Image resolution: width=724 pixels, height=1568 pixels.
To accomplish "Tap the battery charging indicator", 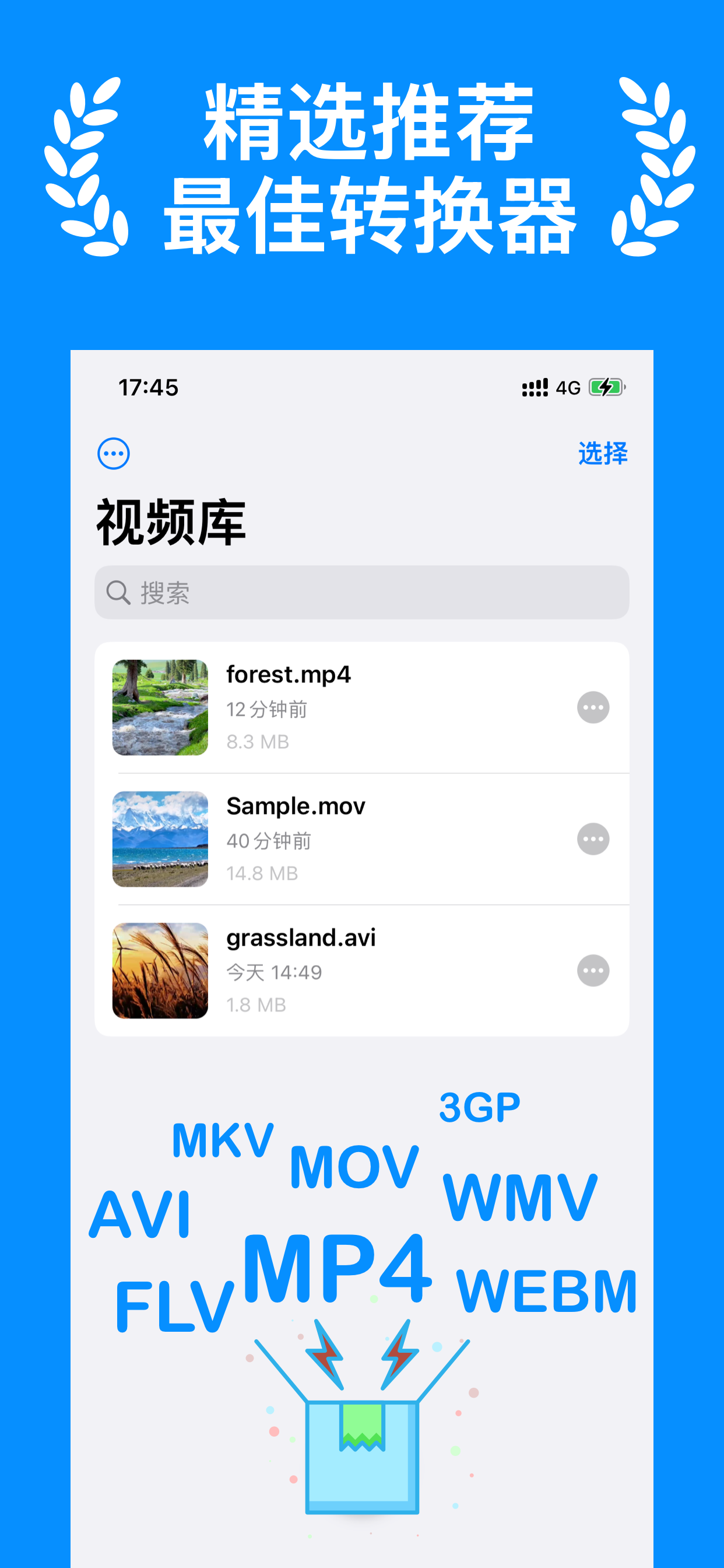I will [x=605, y=386].
